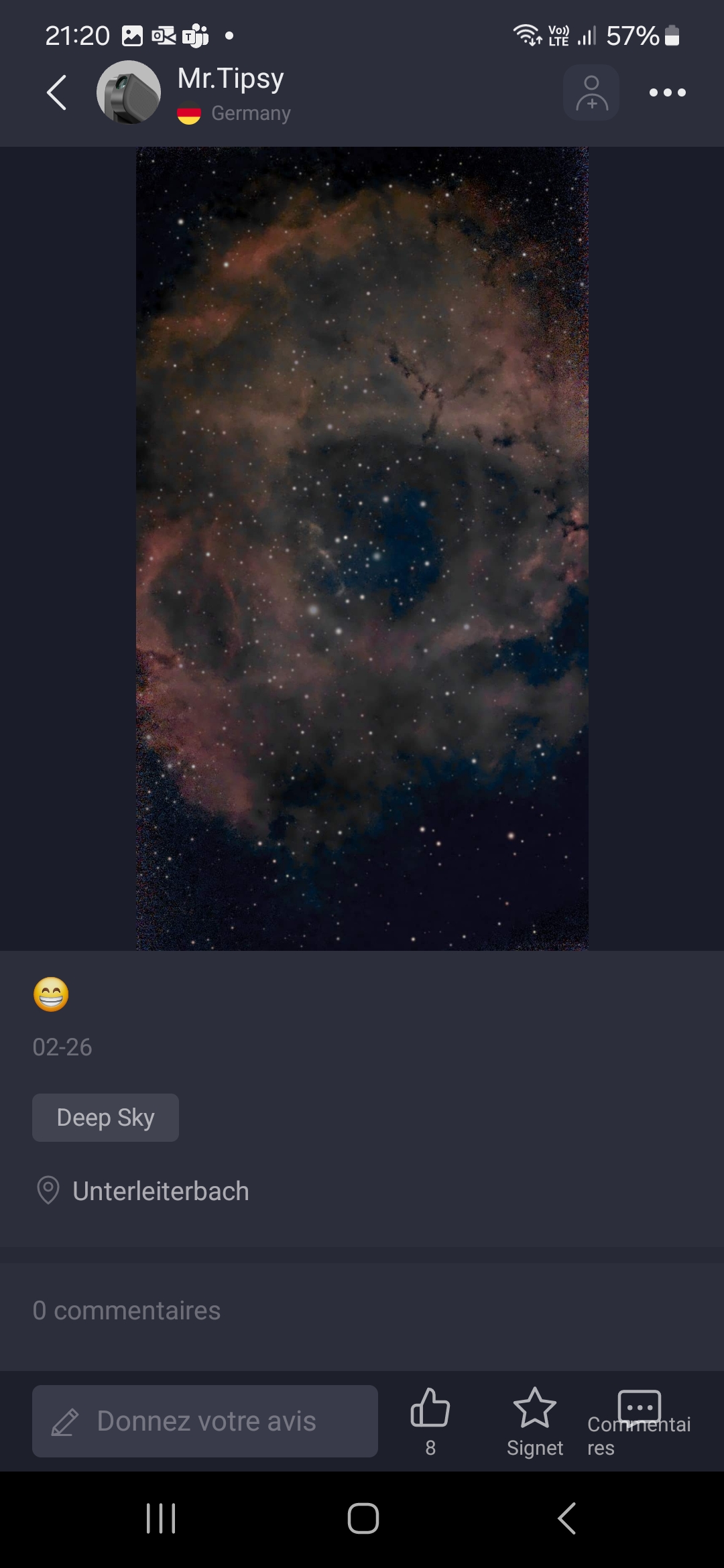Open Mr.Tipsy's profile avatar
This screenshot has width=724, height=1568.
coord(129,92)
